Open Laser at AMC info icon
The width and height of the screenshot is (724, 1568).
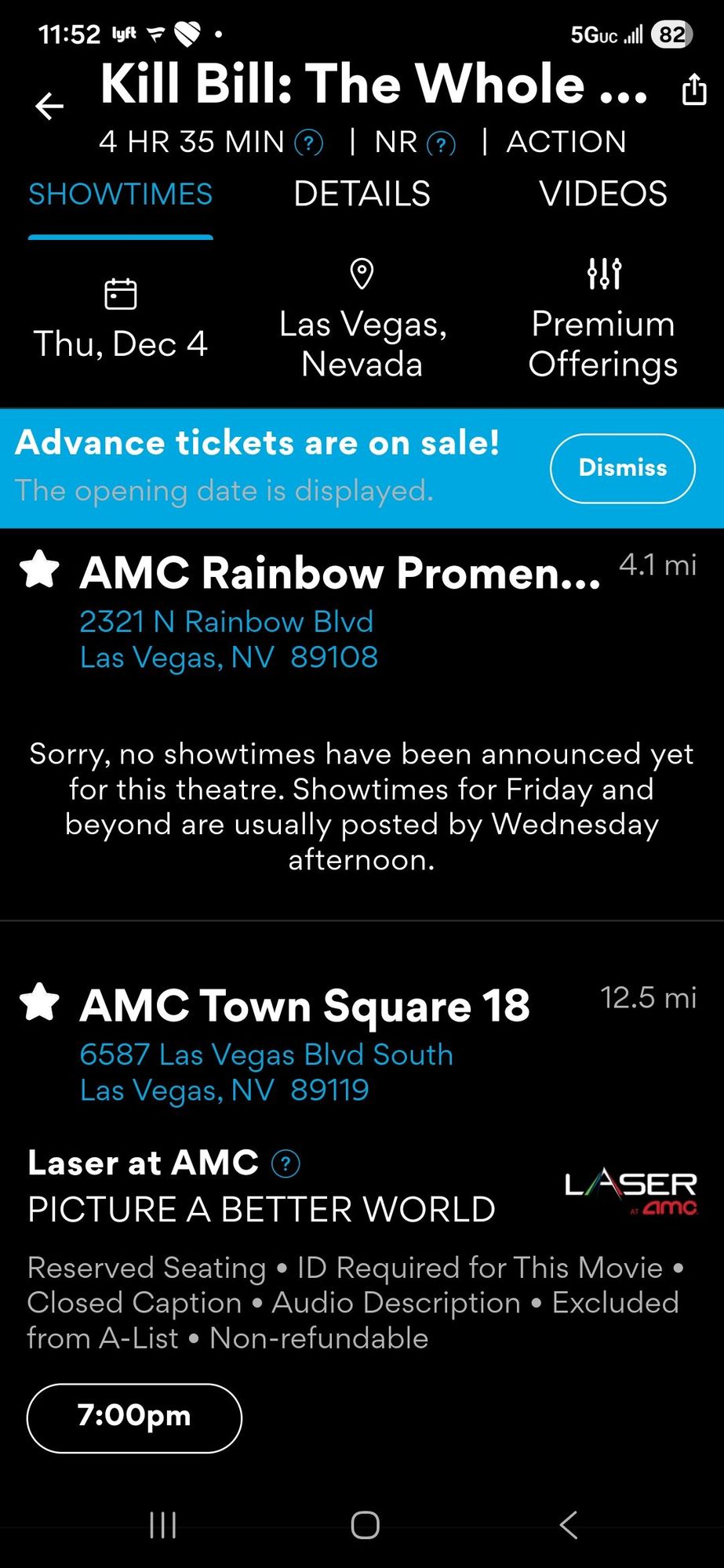[x=286, y=1163]
